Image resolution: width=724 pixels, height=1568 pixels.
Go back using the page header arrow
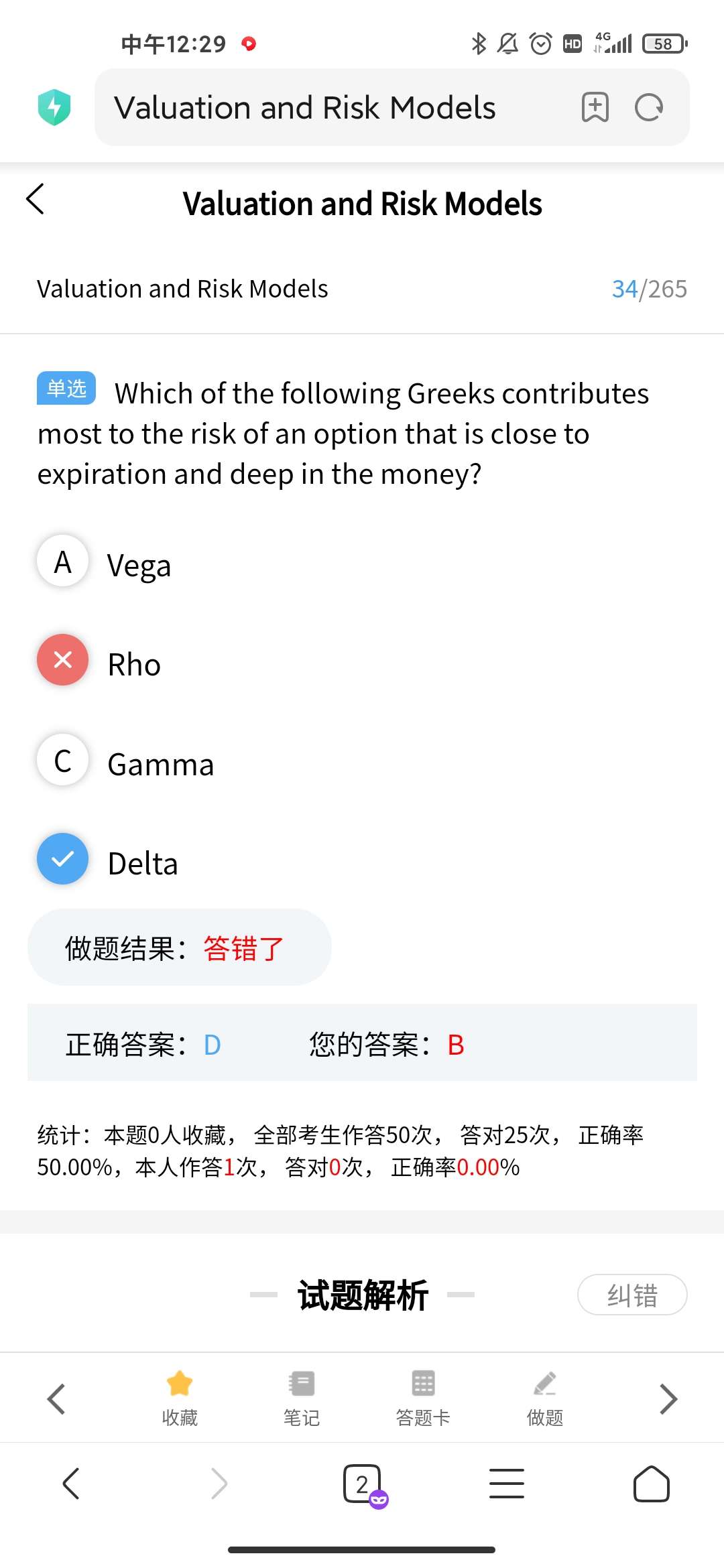(x=36, y=199)
